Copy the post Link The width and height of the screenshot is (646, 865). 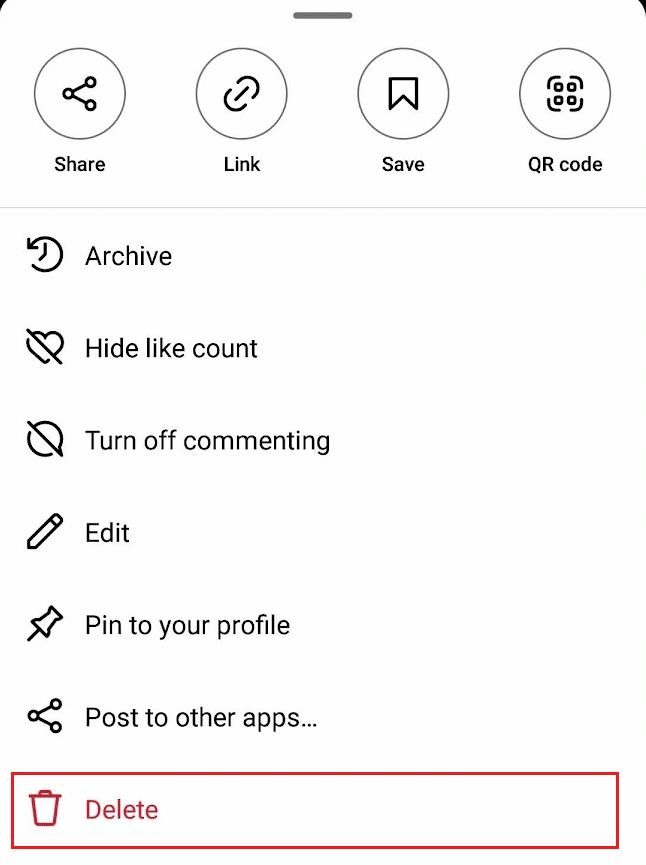(242, 95)
